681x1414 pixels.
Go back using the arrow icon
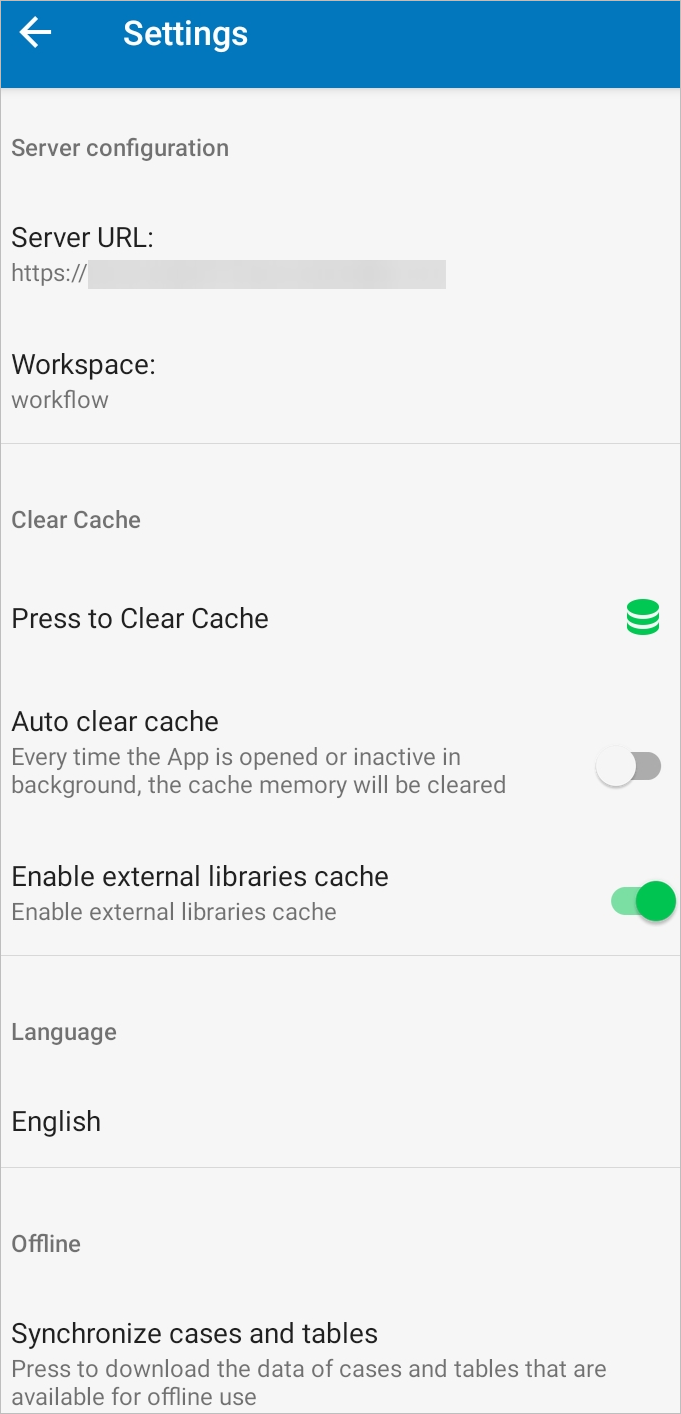35,34
